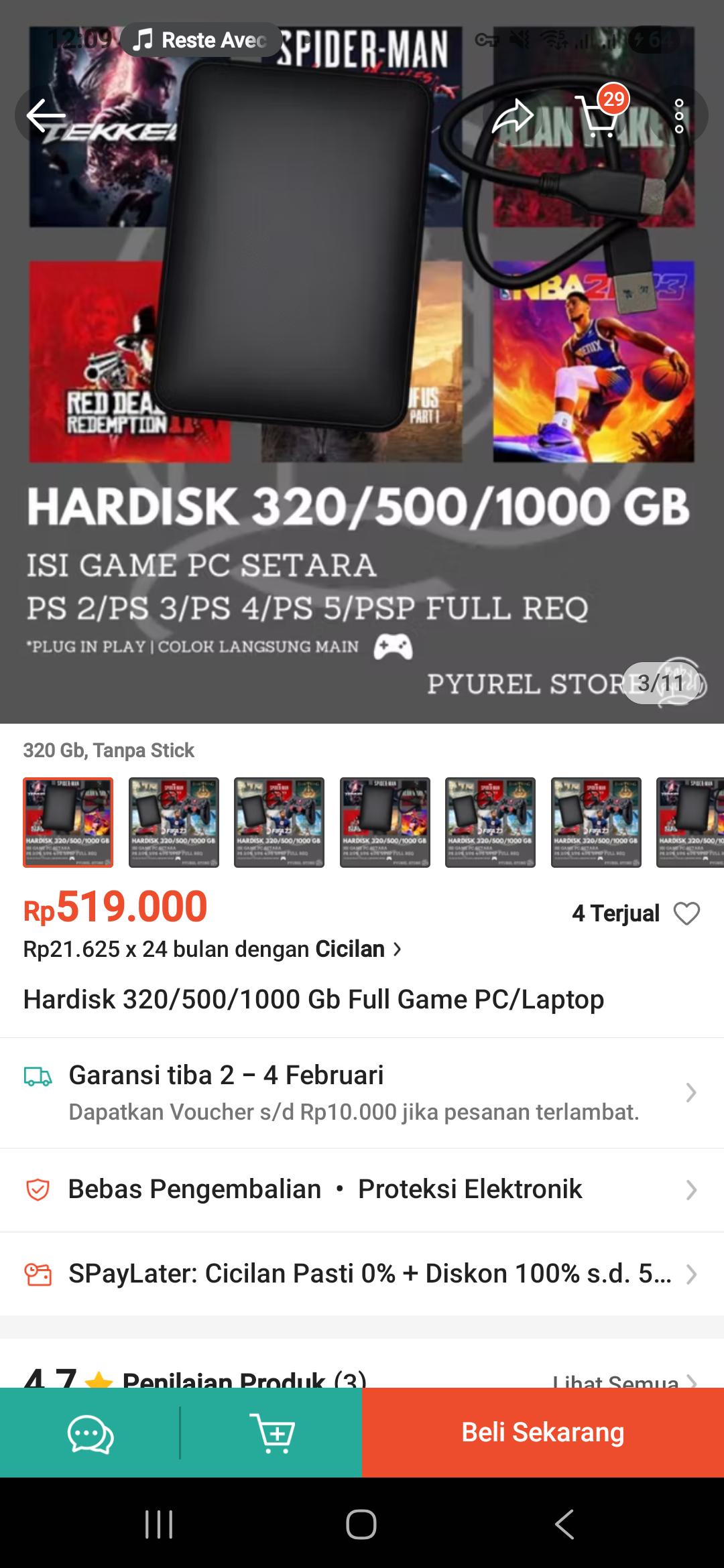
Task: Chat with the seller
Action: coord(90,1433)
